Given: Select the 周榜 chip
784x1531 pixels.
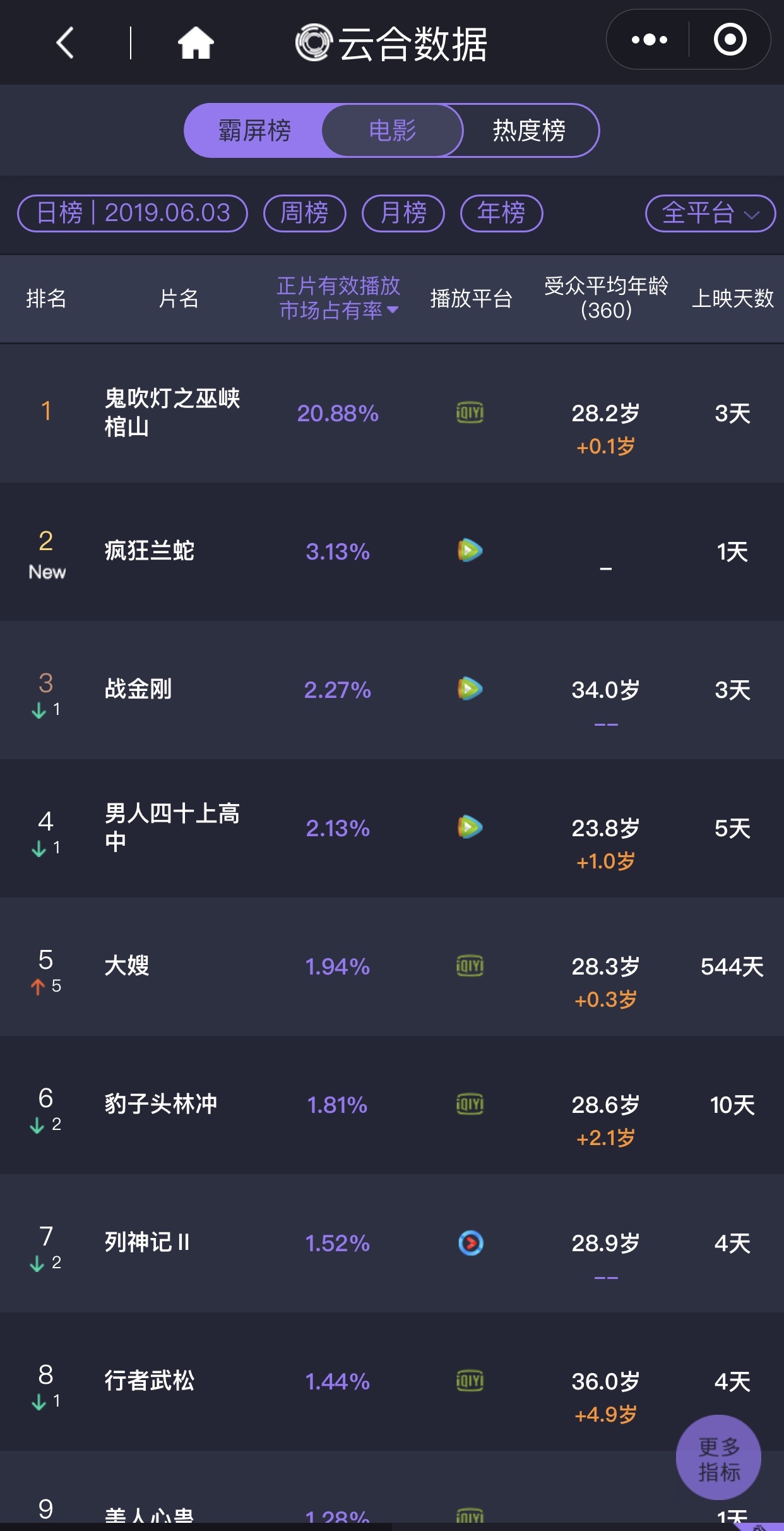Looking at the screenshot, I should [x=304, y=213].
